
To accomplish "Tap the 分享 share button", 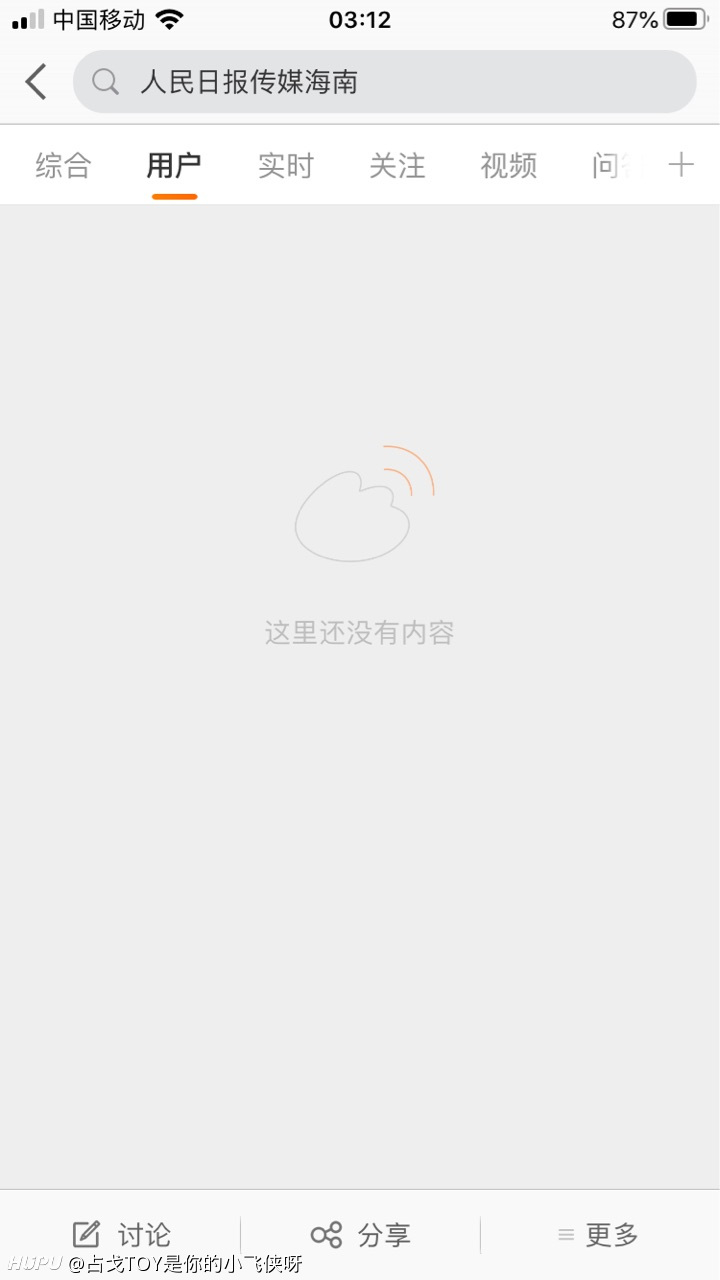I will click(360, 1235).
